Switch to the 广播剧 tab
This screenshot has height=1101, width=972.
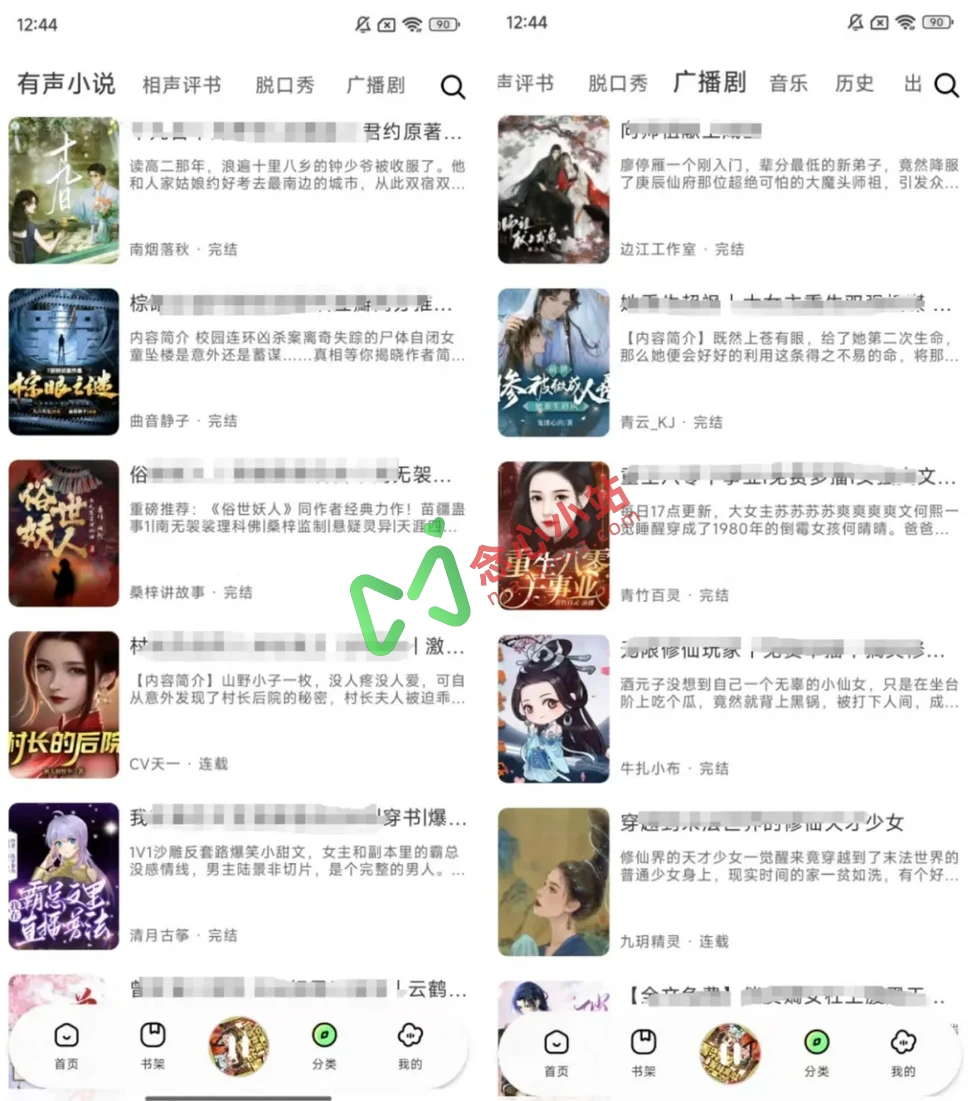coord(709,83)
